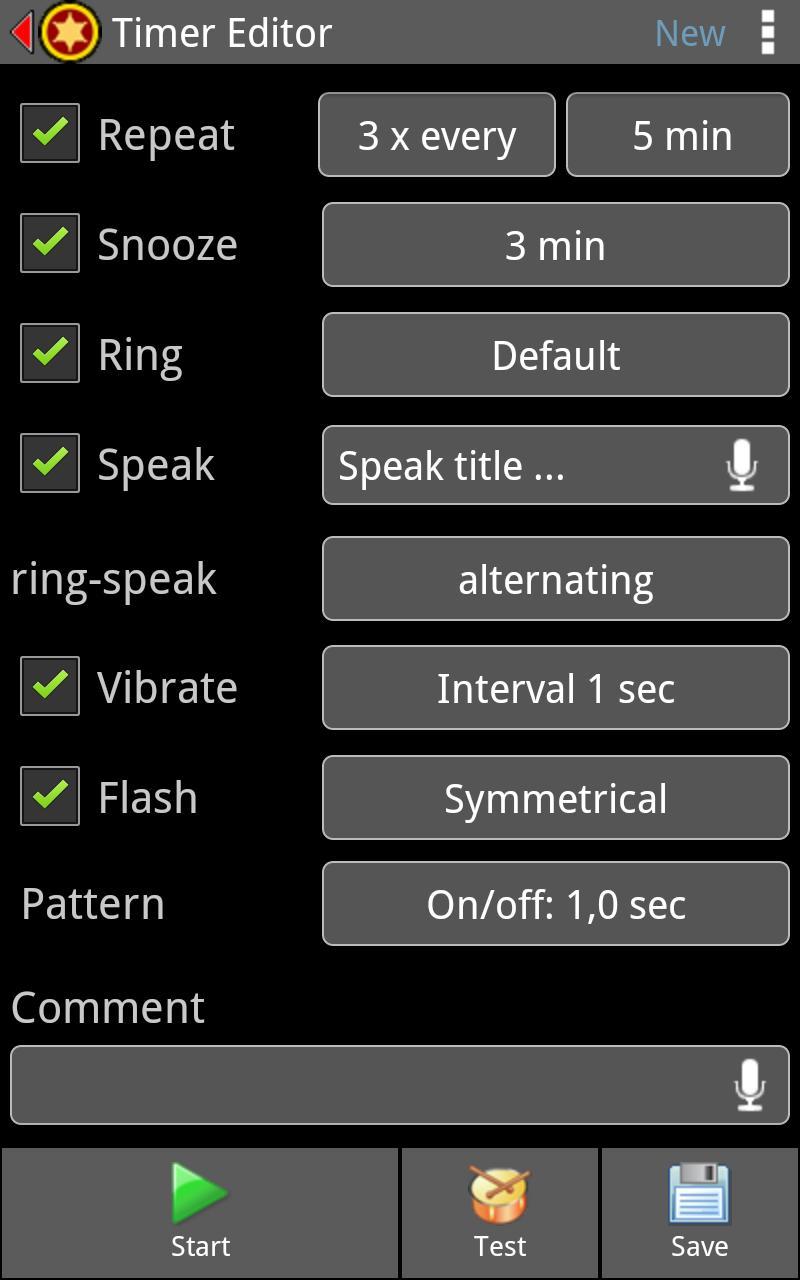800x1280 pixels.
Task: Test the timer alarm
Action: click(500, 1212)
